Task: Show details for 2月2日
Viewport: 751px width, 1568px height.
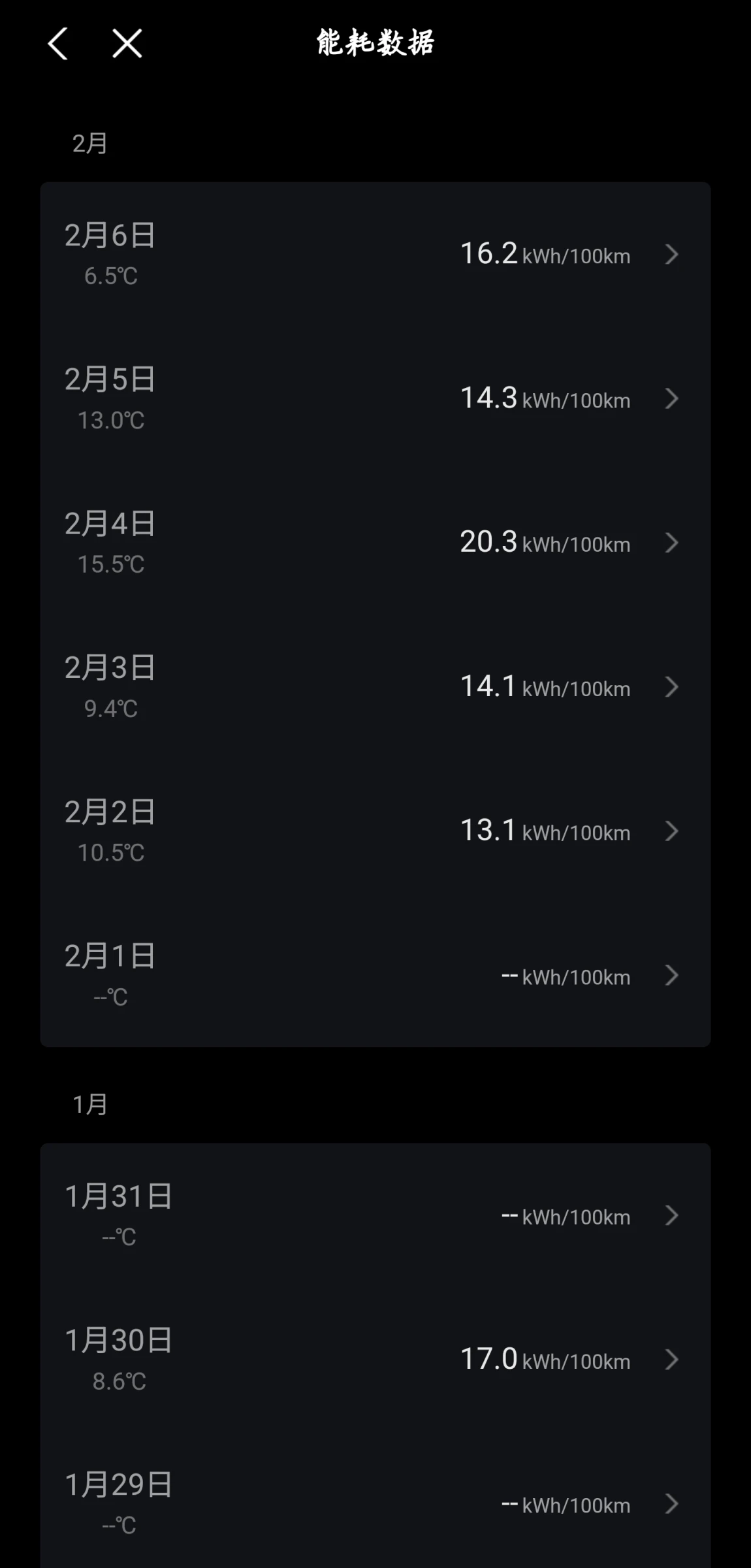Action: tap(375, 831)
